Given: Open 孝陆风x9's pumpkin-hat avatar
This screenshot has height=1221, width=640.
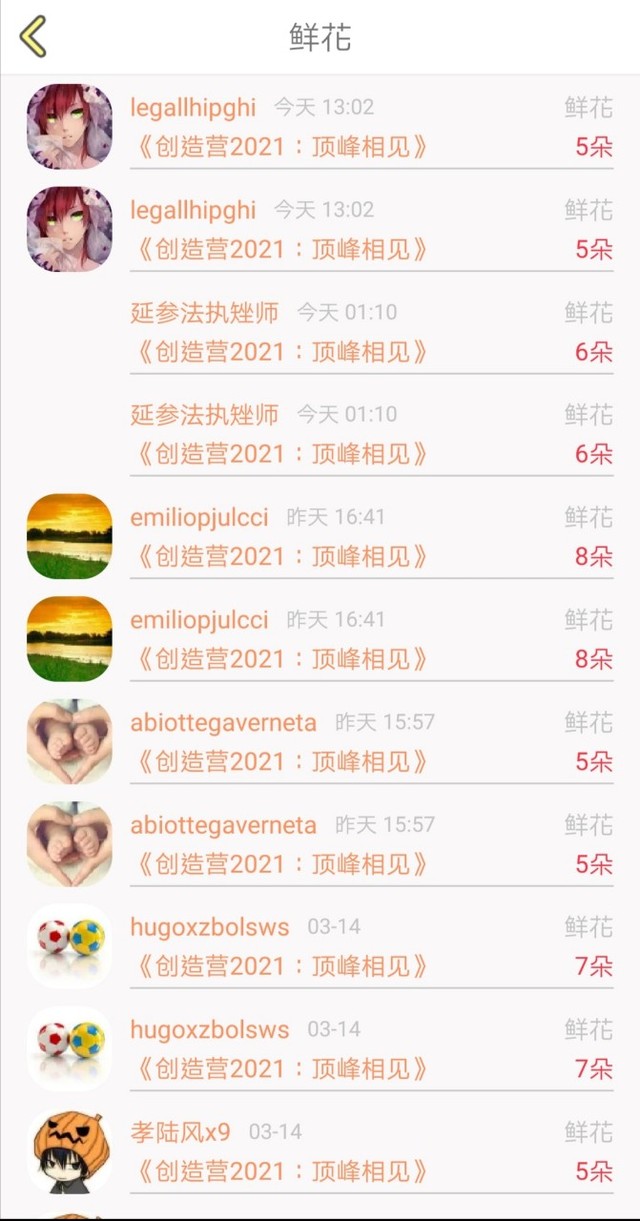Looking at the screenshot, I should coord(69,1151).
